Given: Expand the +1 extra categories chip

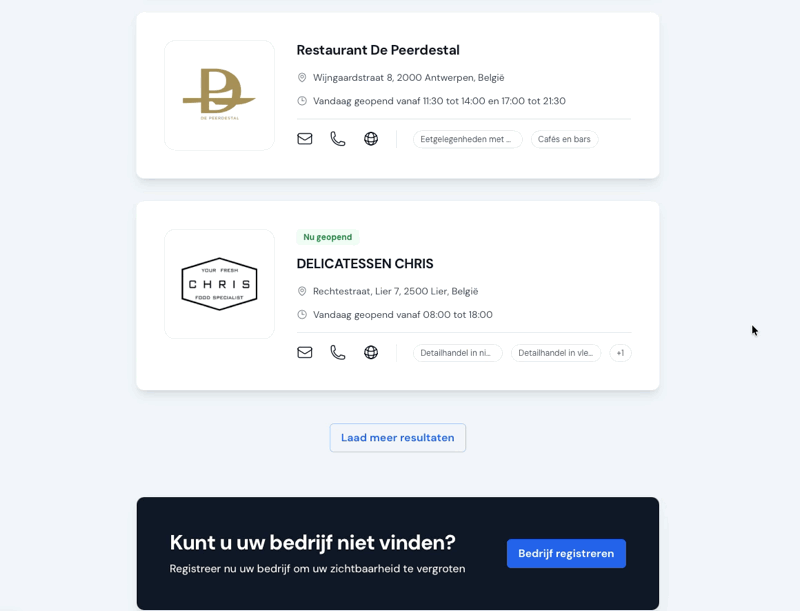Looking at the screenshot, I should tap(620, 353).
